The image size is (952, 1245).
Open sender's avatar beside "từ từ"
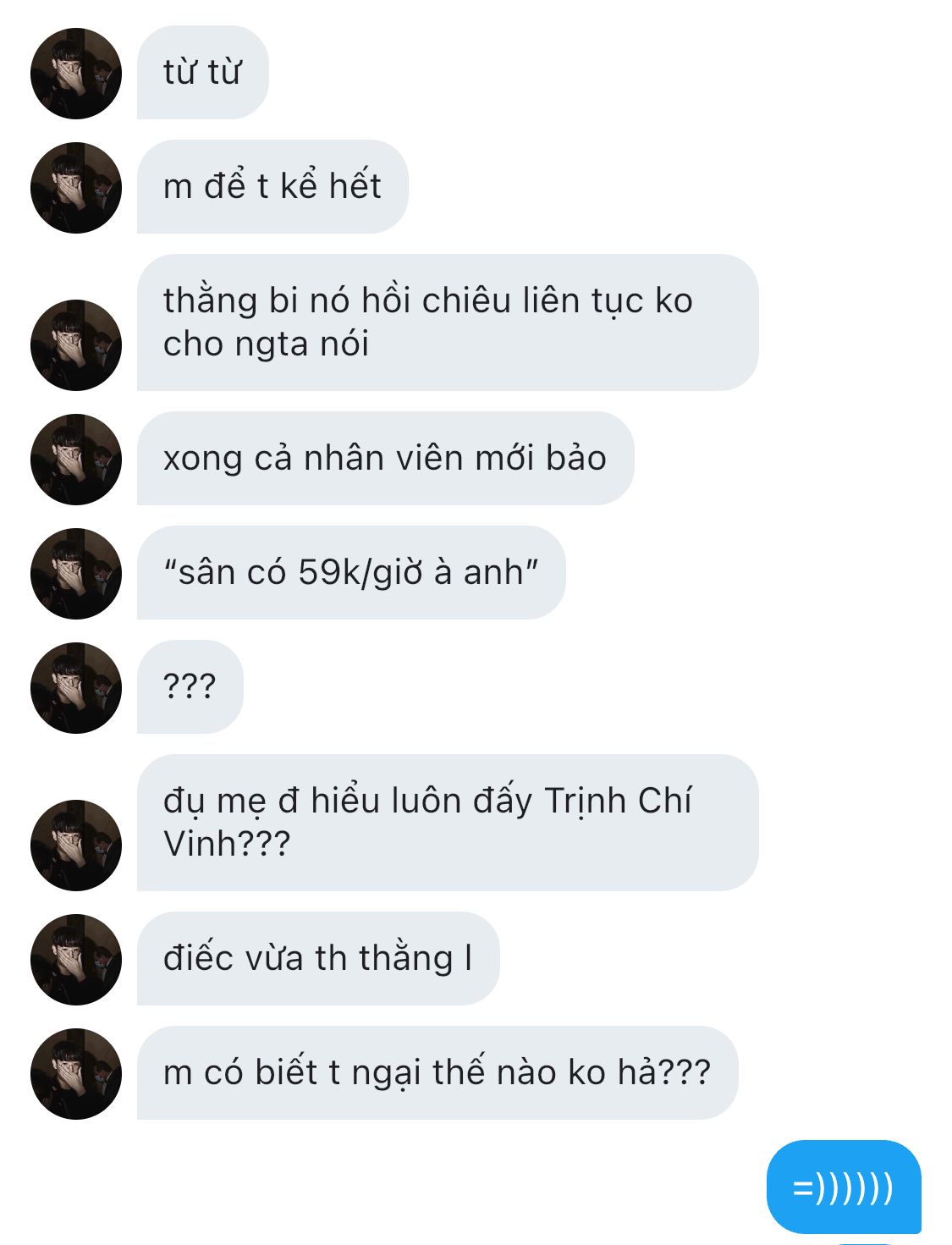click(76, 74)
